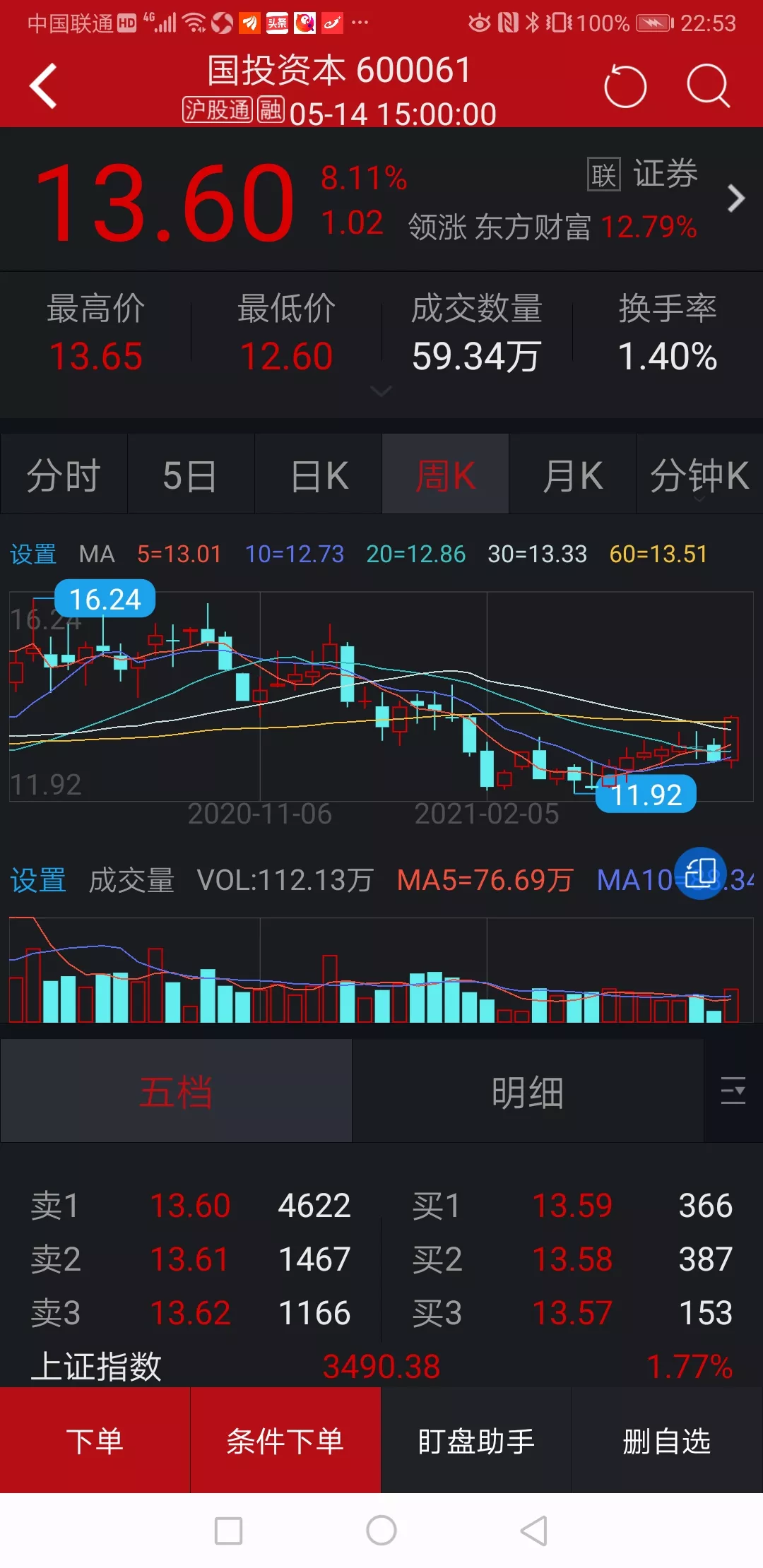
Task: Open MA indicator 设置
Action: point(33,554)
